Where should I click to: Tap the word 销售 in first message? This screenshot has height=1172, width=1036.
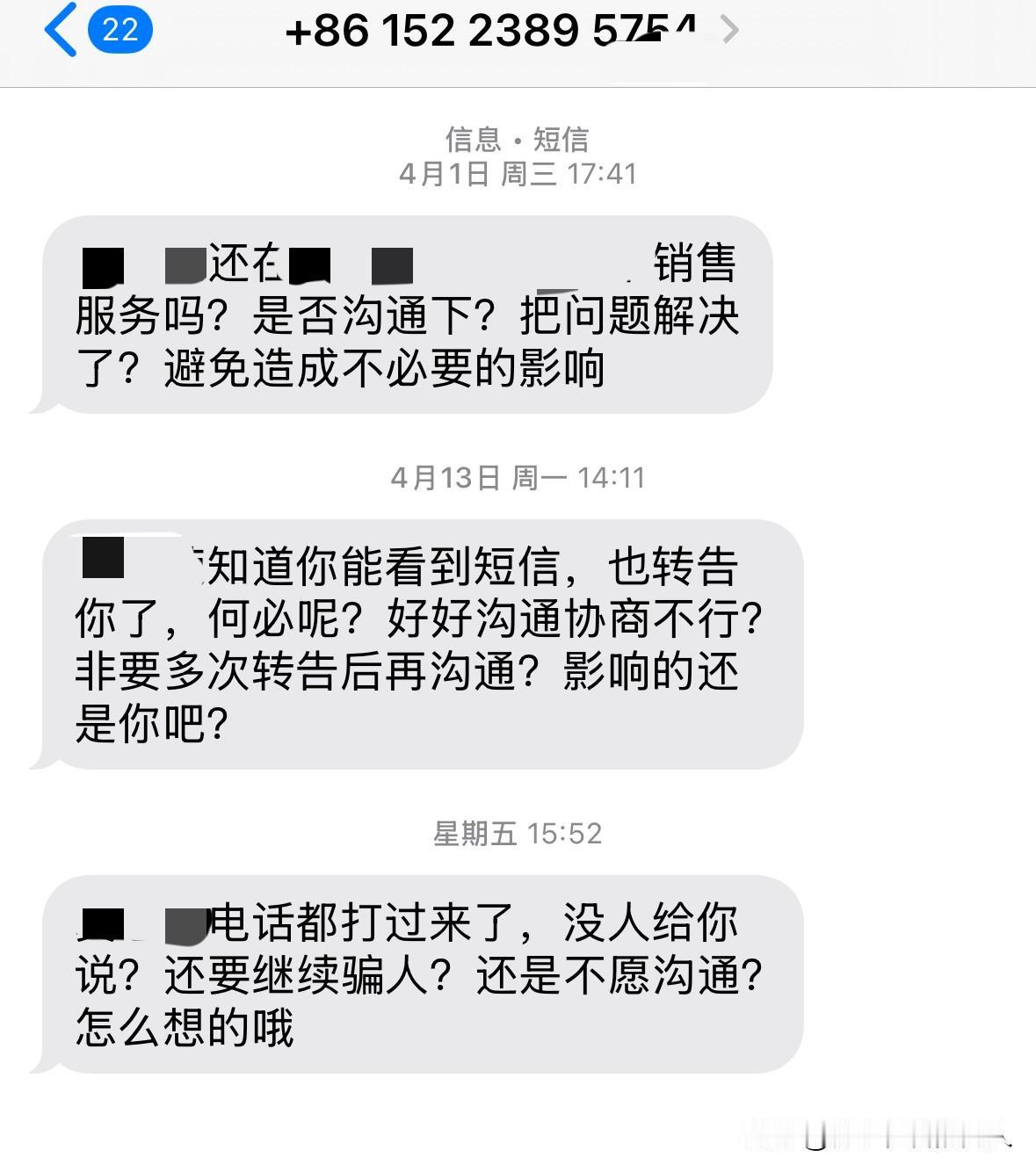pyautogui.click(x=693, y=262)
